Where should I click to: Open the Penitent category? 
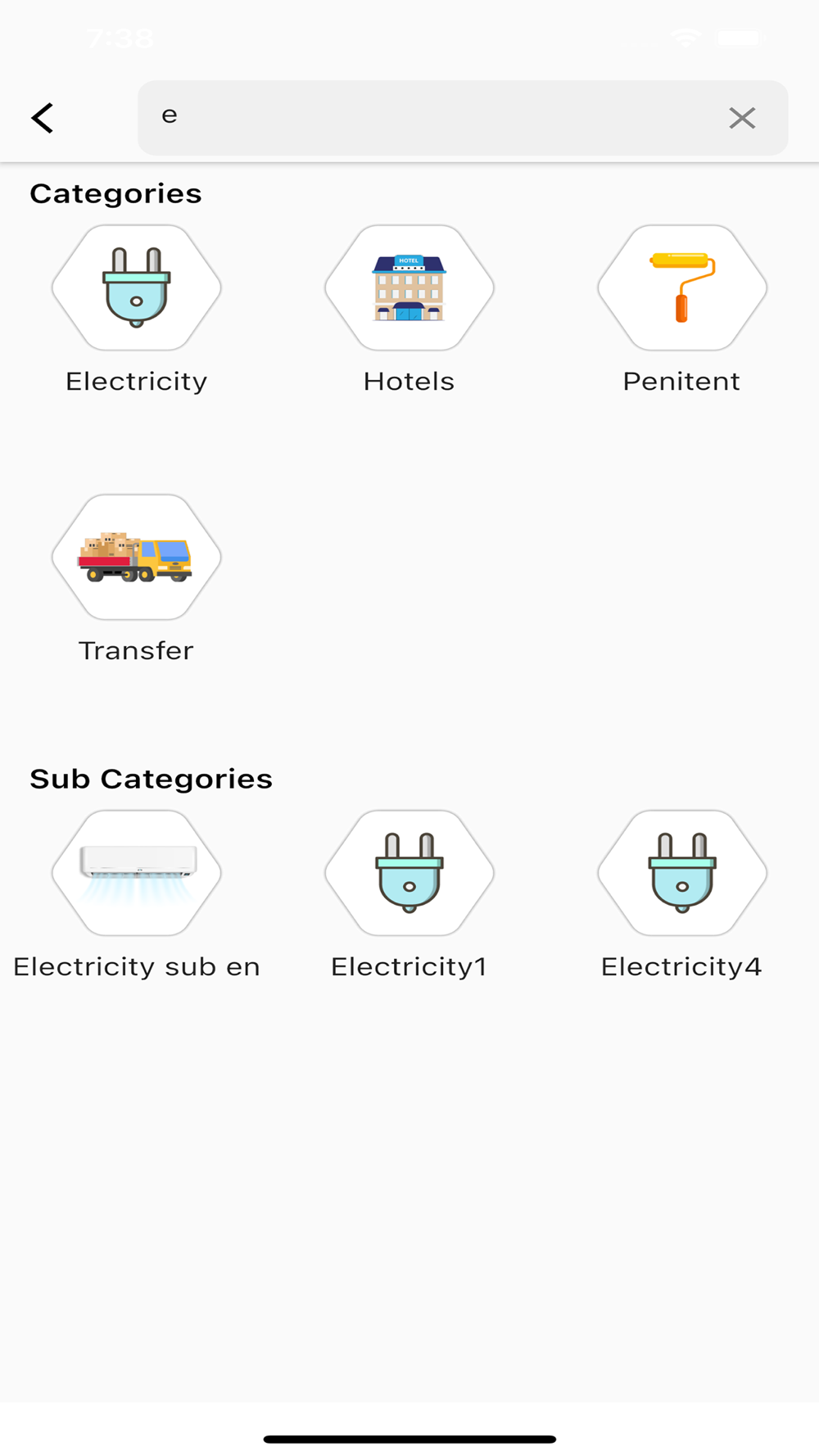[x=682, y=289]
